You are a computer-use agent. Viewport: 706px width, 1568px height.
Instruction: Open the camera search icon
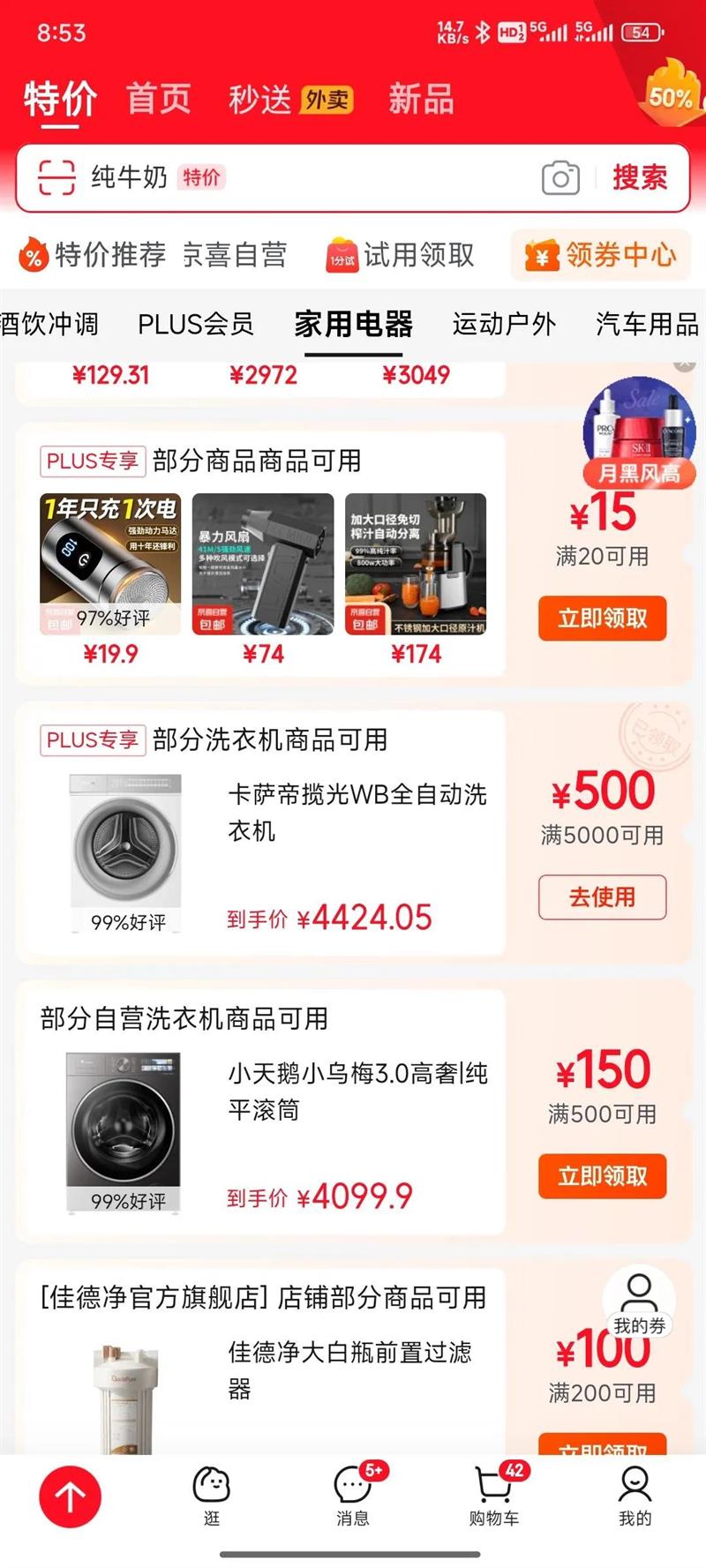[560, 178]
